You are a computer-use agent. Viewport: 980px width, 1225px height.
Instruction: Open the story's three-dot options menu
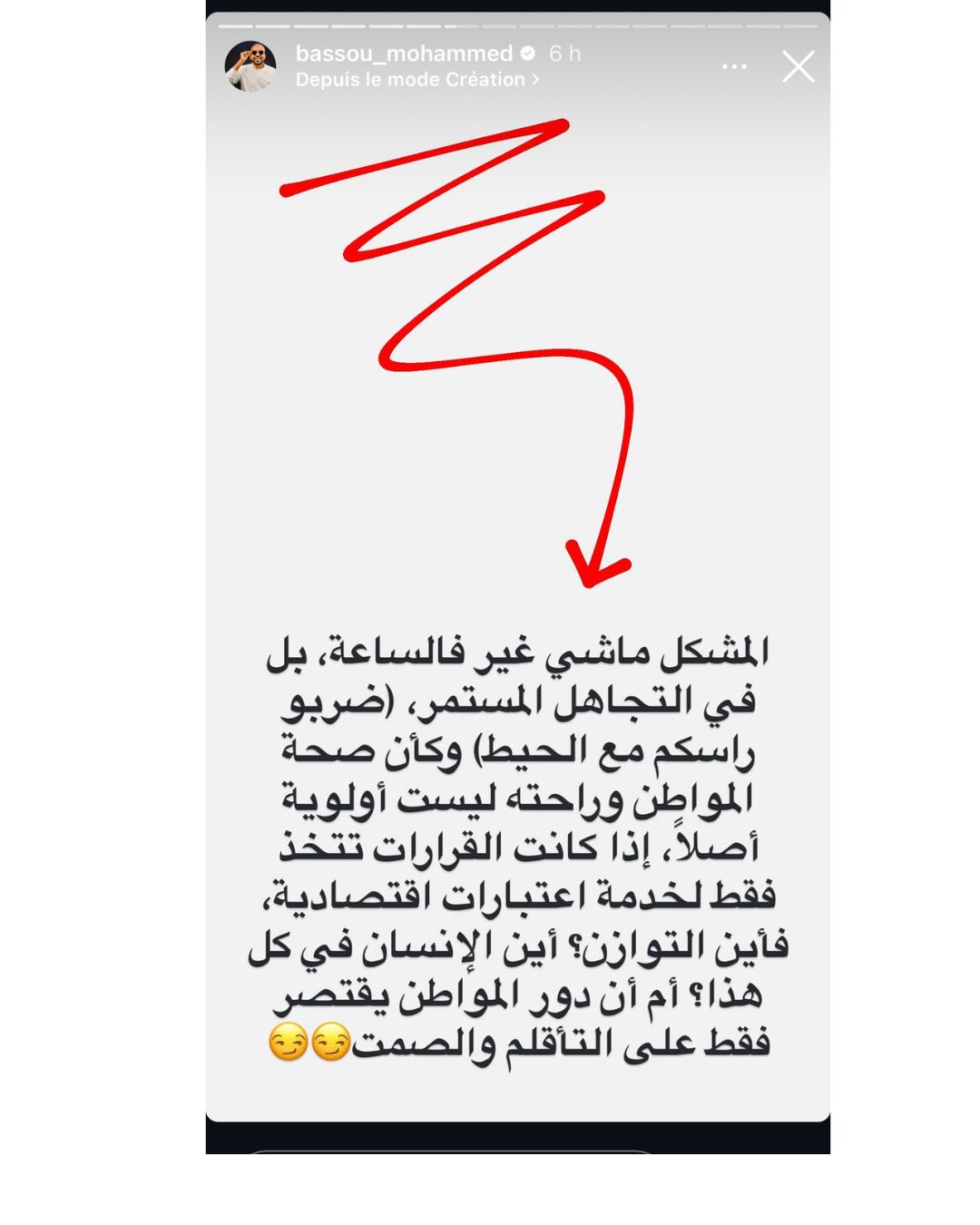pyautogui.click(x=734, y=66)
